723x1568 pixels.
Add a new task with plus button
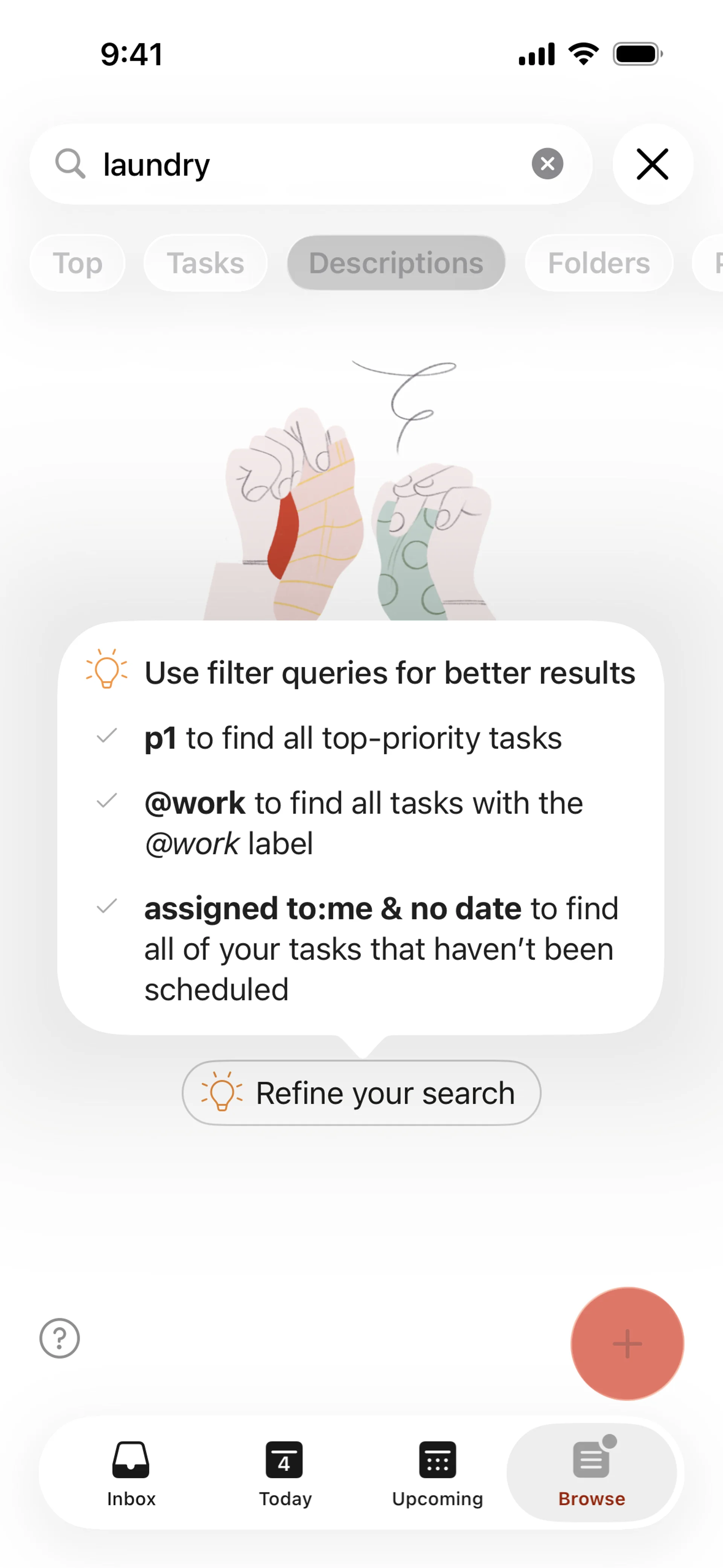pyautogui.click(x=627, y=1343)
